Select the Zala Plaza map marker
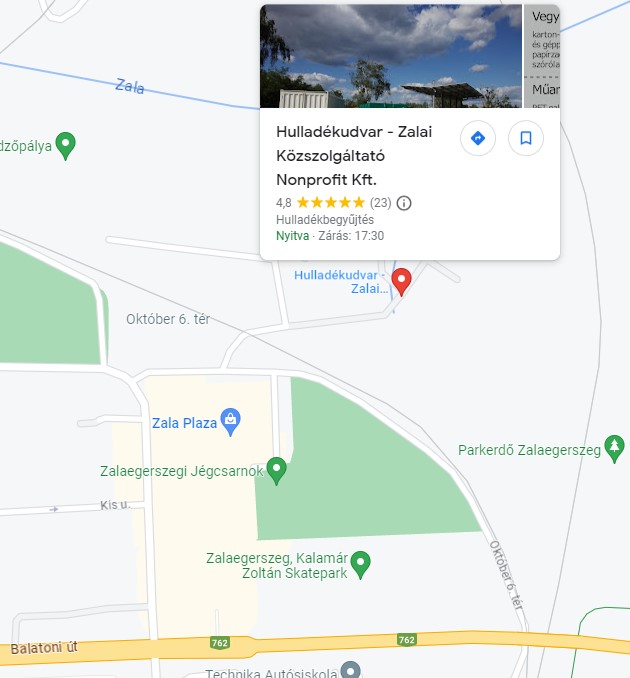 click(231, 419)
